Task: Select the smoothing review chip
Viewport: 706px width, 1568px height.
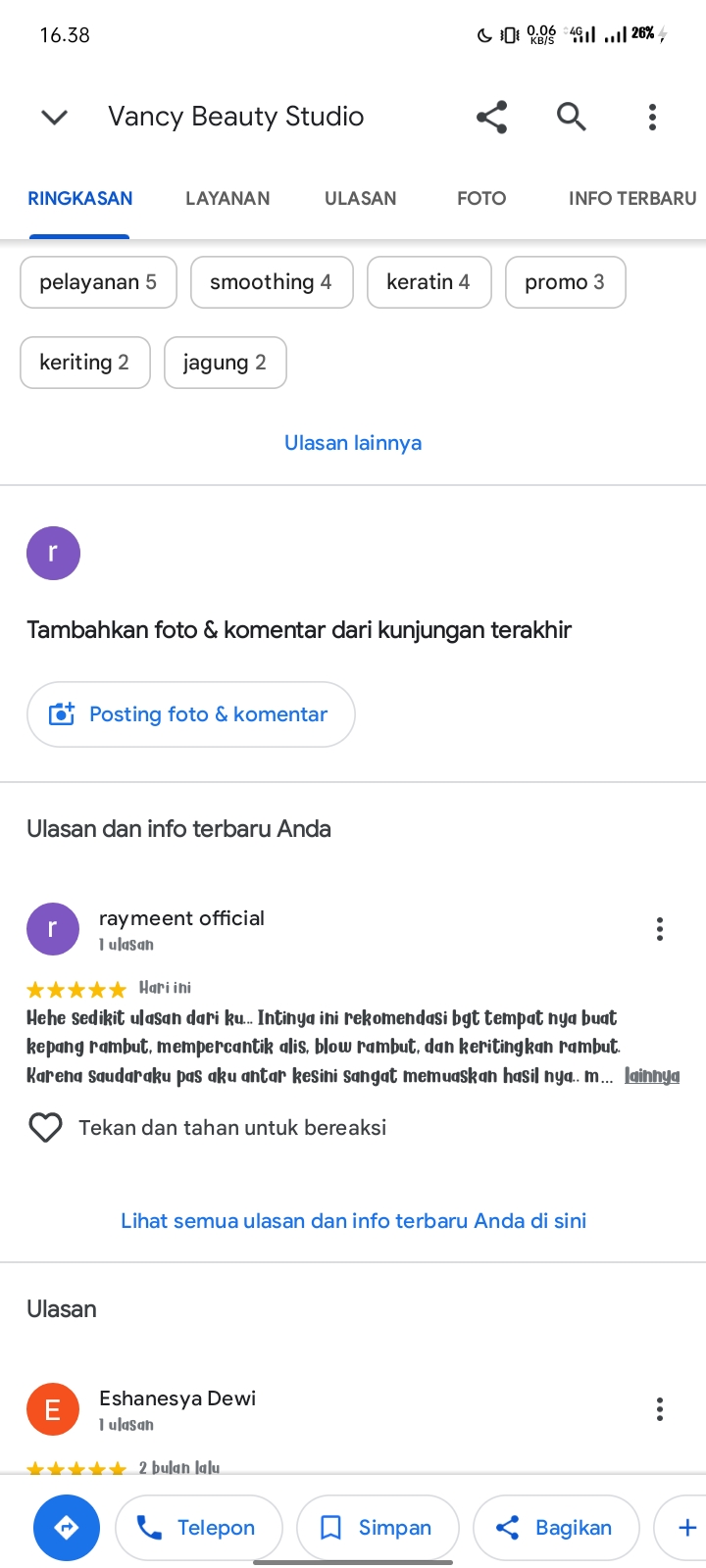Action: tap(272, 282)
